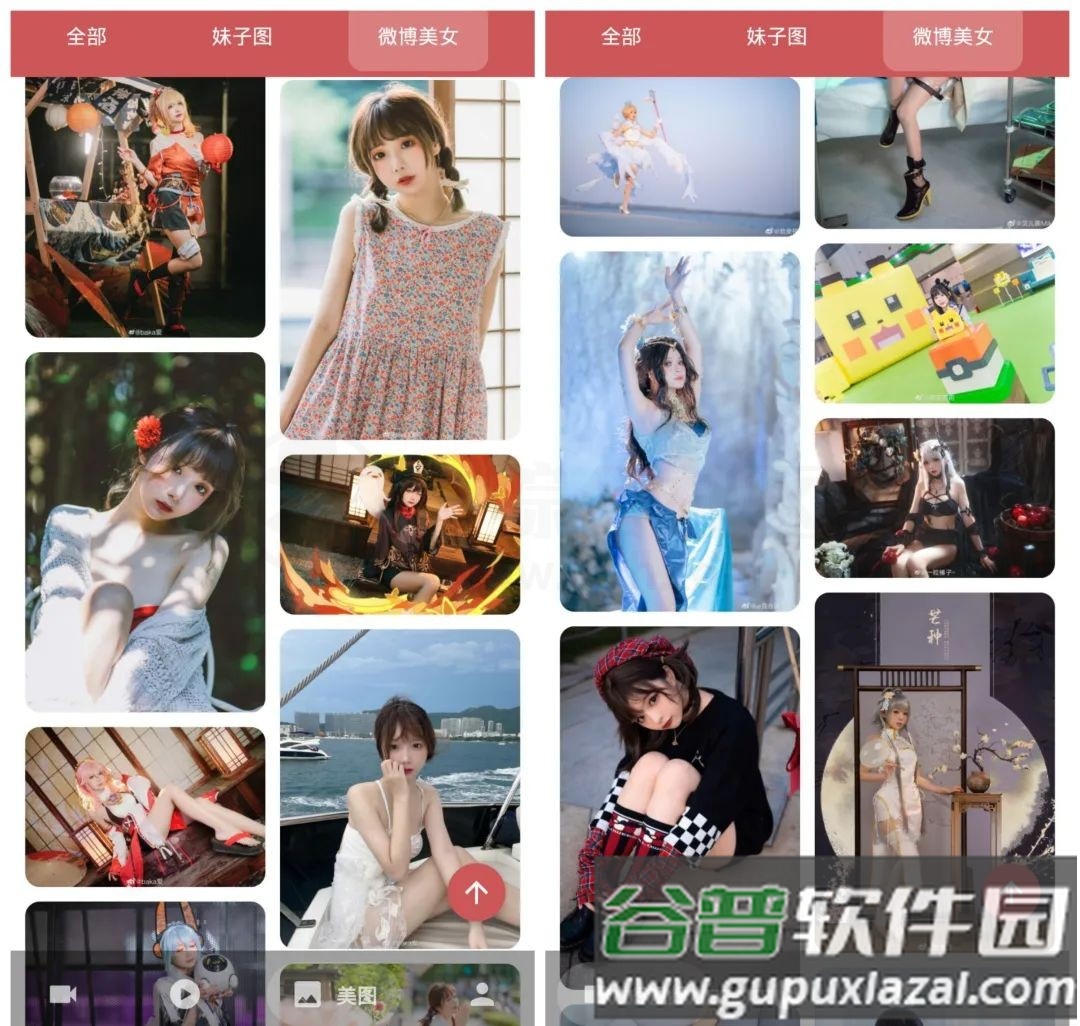The image size is (1080, 1026).
Task: View the lantern festival cosplay photo
Action: (x=145, y=206)
